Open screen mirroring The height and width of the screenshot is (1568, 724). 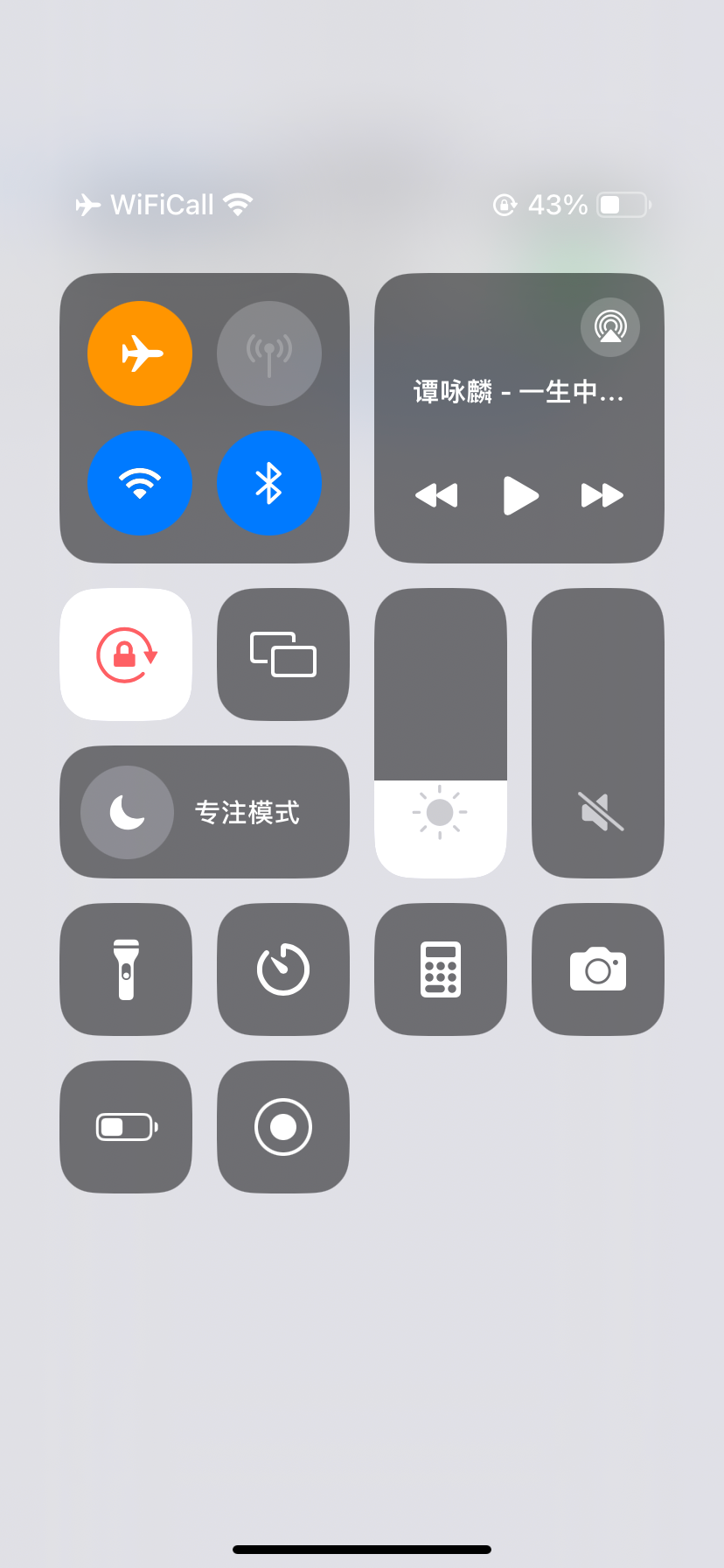tap(283, 654)
